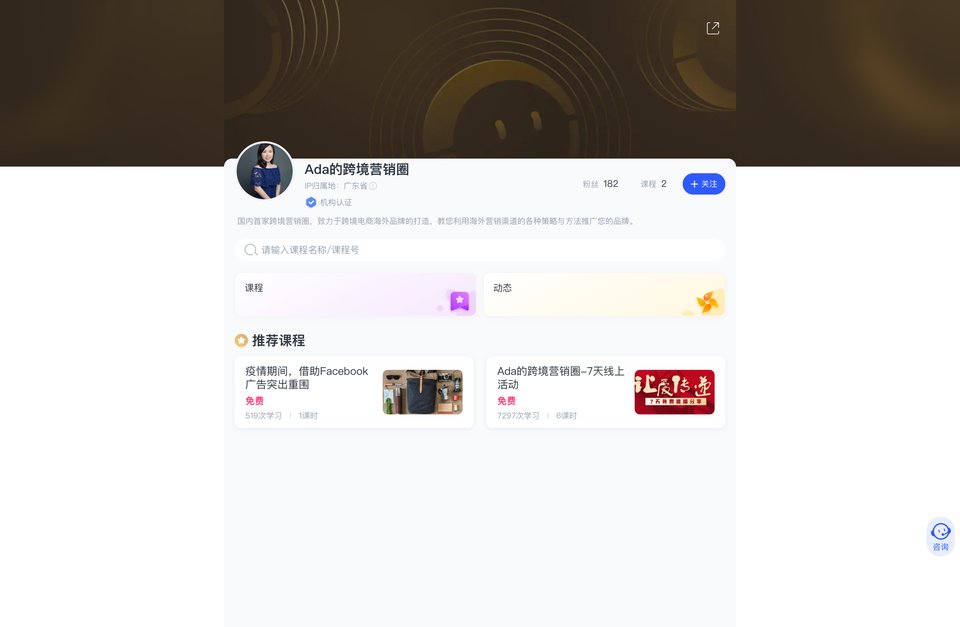Screen dimensions: 960x627
Task: Open the 课程 section card
Action: [355, 295]
